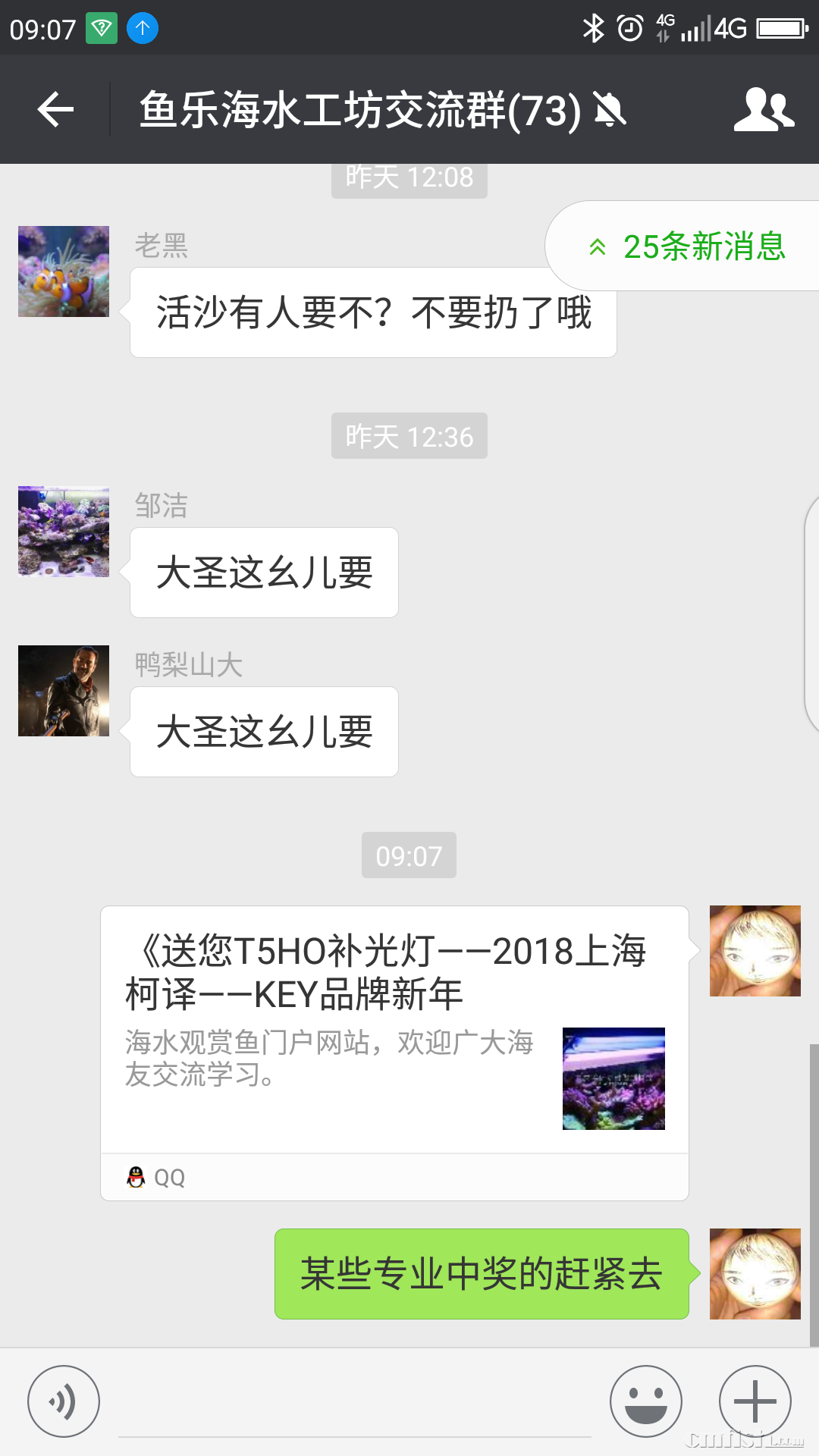View 鸭梨山大's profile picture
This screenshot has width=819, height=1456.
tap(64, 691)
